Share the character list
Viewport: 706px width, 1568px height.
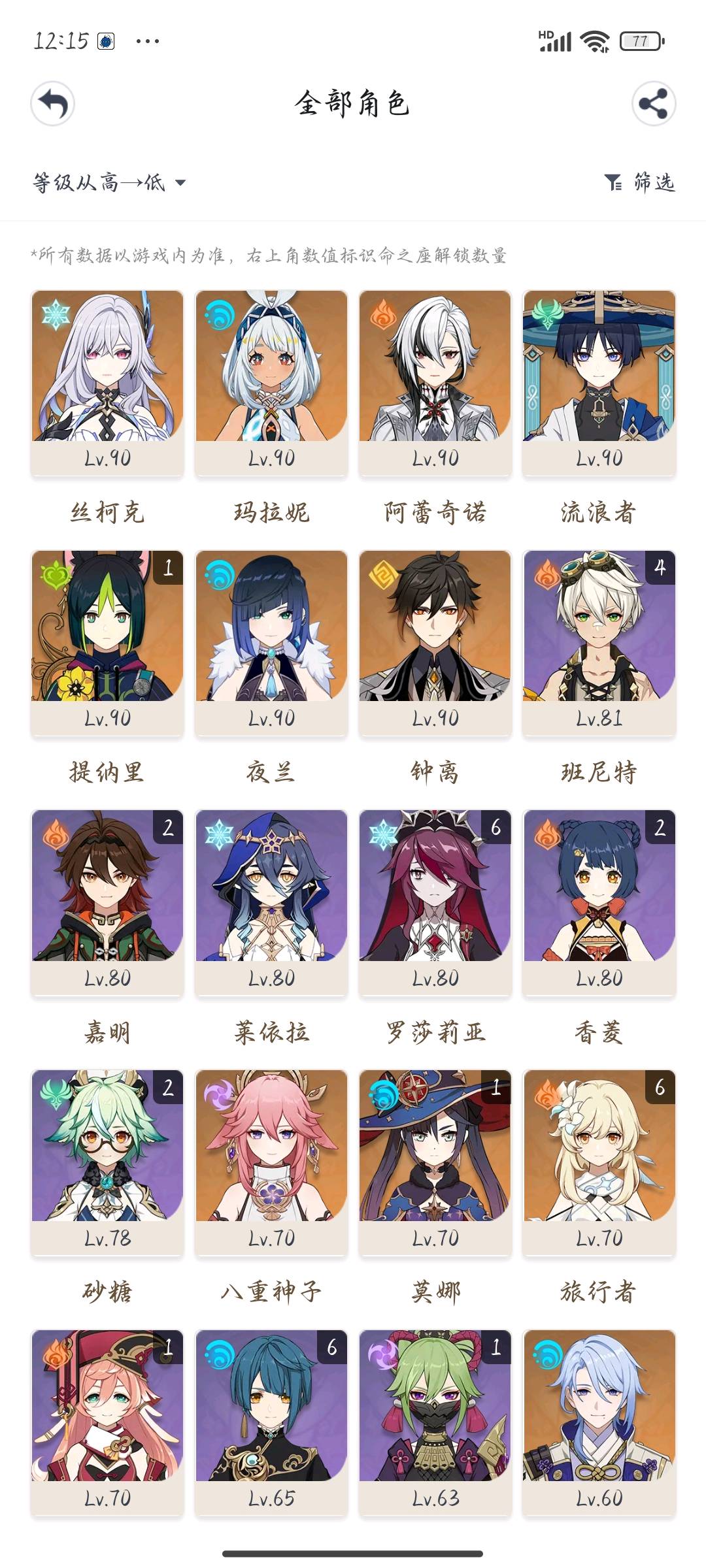[653, 104]
